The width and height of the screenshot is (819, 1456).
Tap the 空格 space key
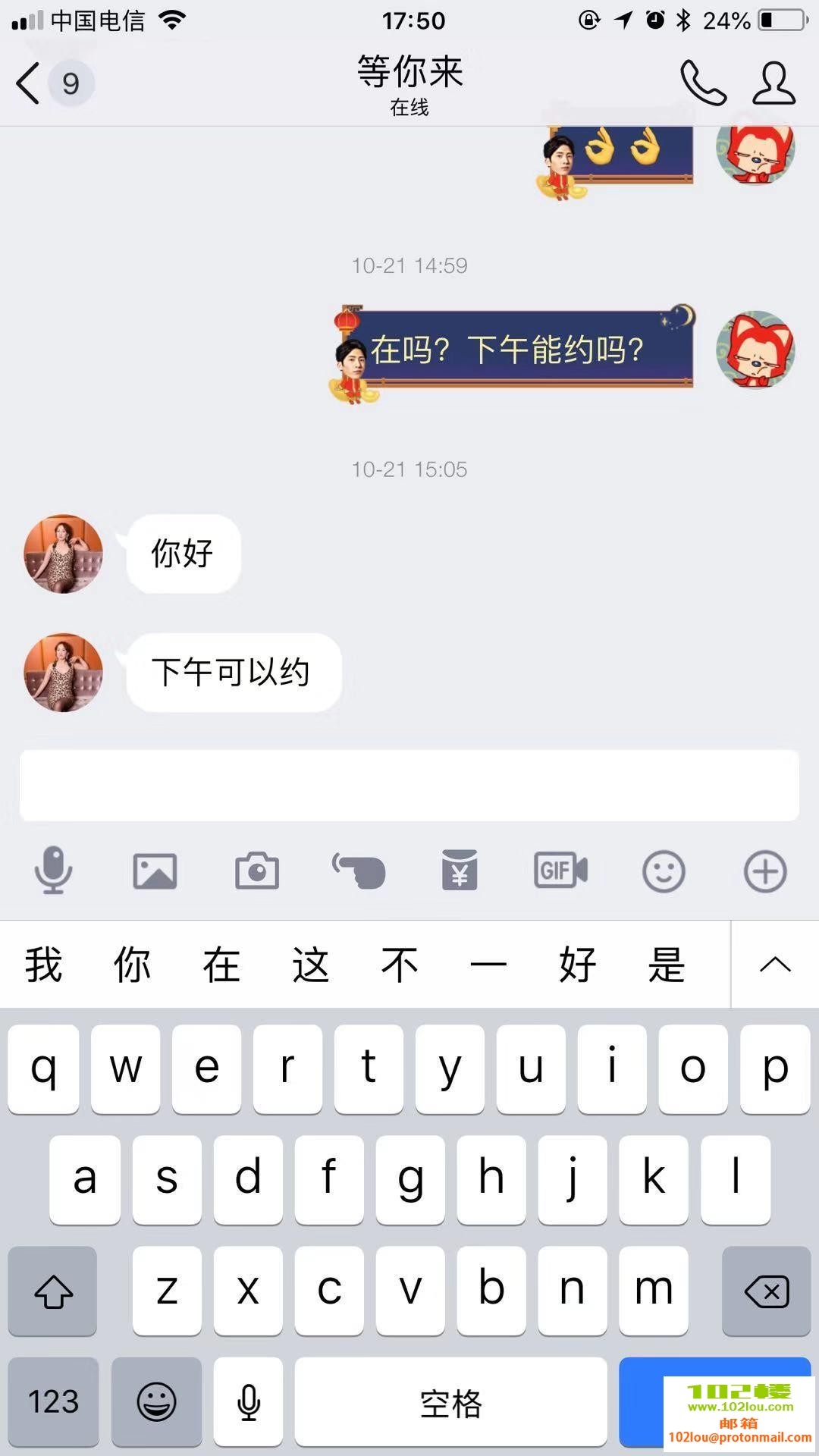(450, 1401)
